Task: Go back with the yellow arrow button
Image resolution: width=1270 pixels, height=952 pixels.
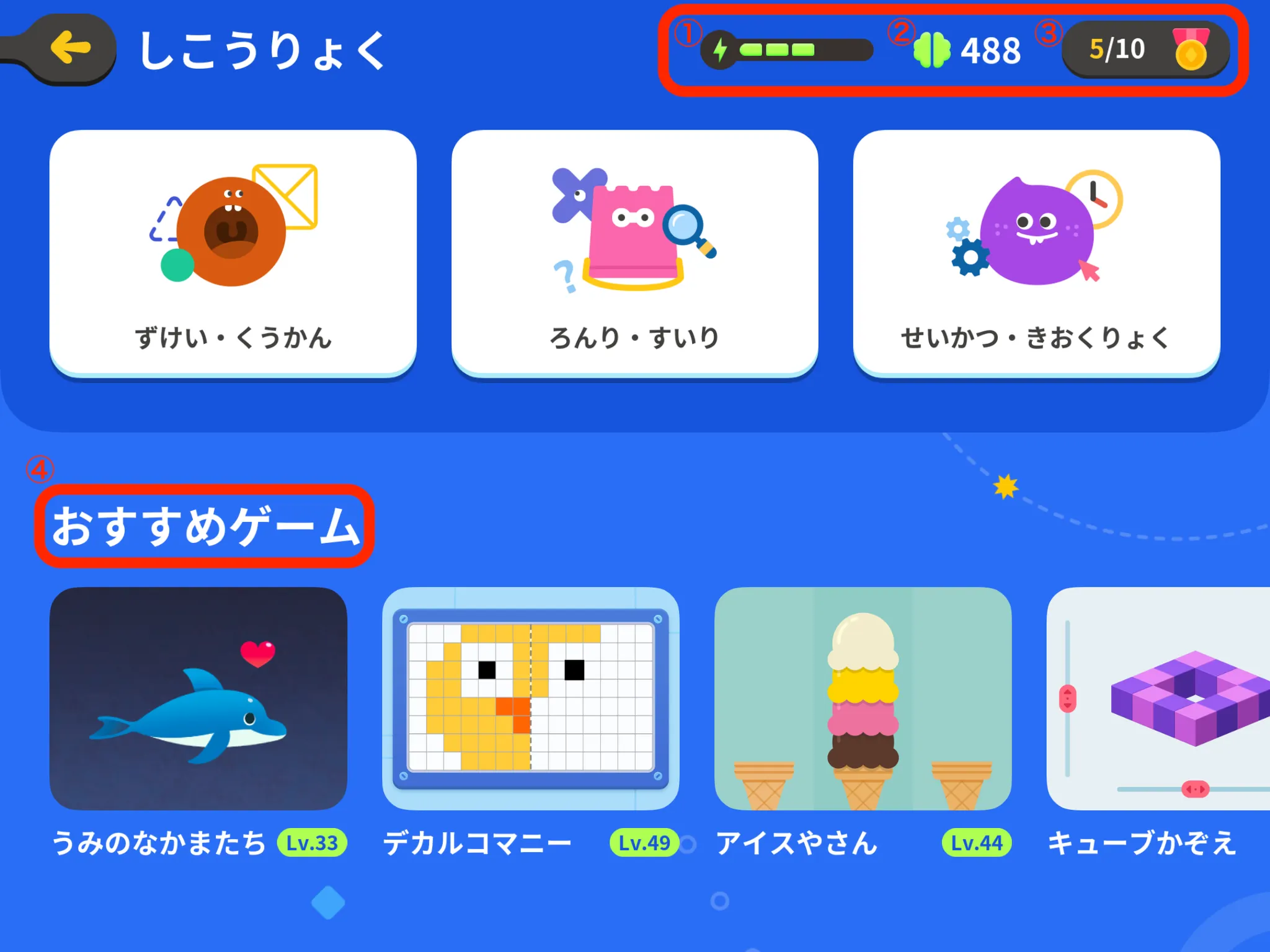Action: click(x=71, y=48)
